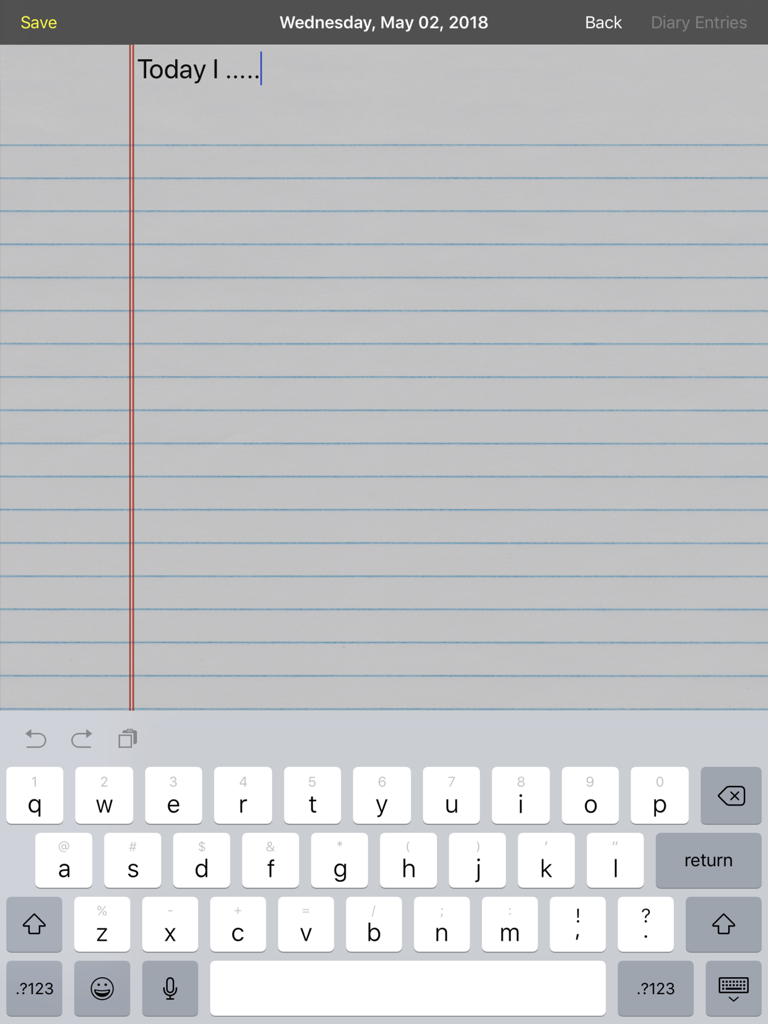Type the letter q
The image size is (768, 1024).
pos(35,795)
